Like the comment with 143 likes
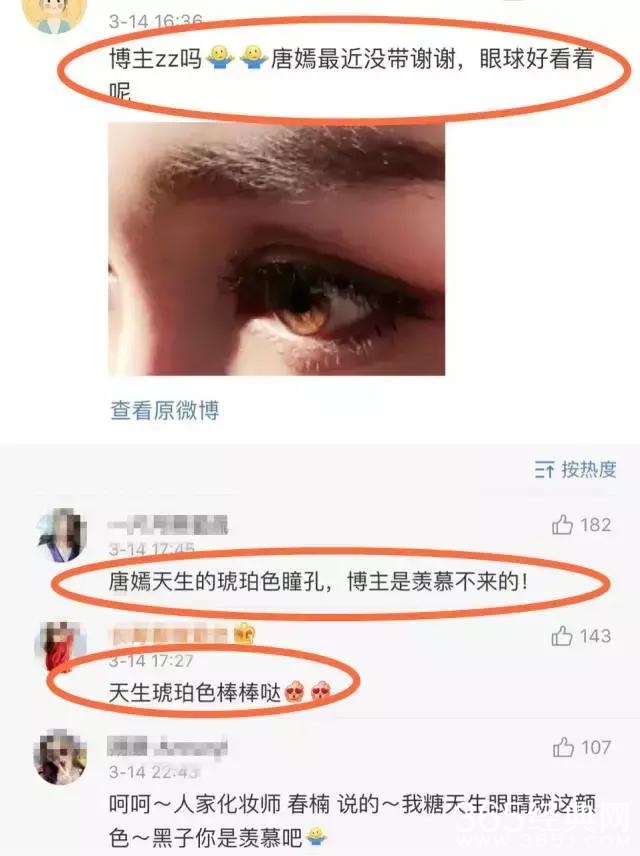Screen dimensions: 640x856 click(563, 635)
